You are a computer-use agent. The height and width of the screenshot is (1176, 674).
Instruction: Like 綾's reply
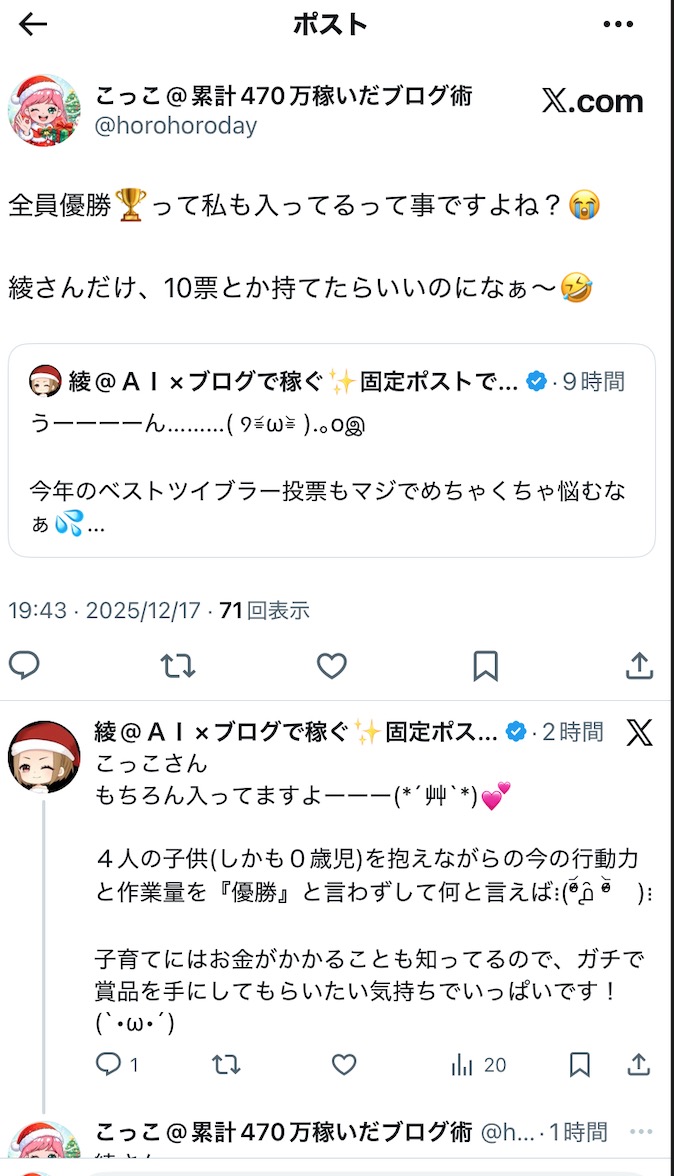click(344, 1065)
